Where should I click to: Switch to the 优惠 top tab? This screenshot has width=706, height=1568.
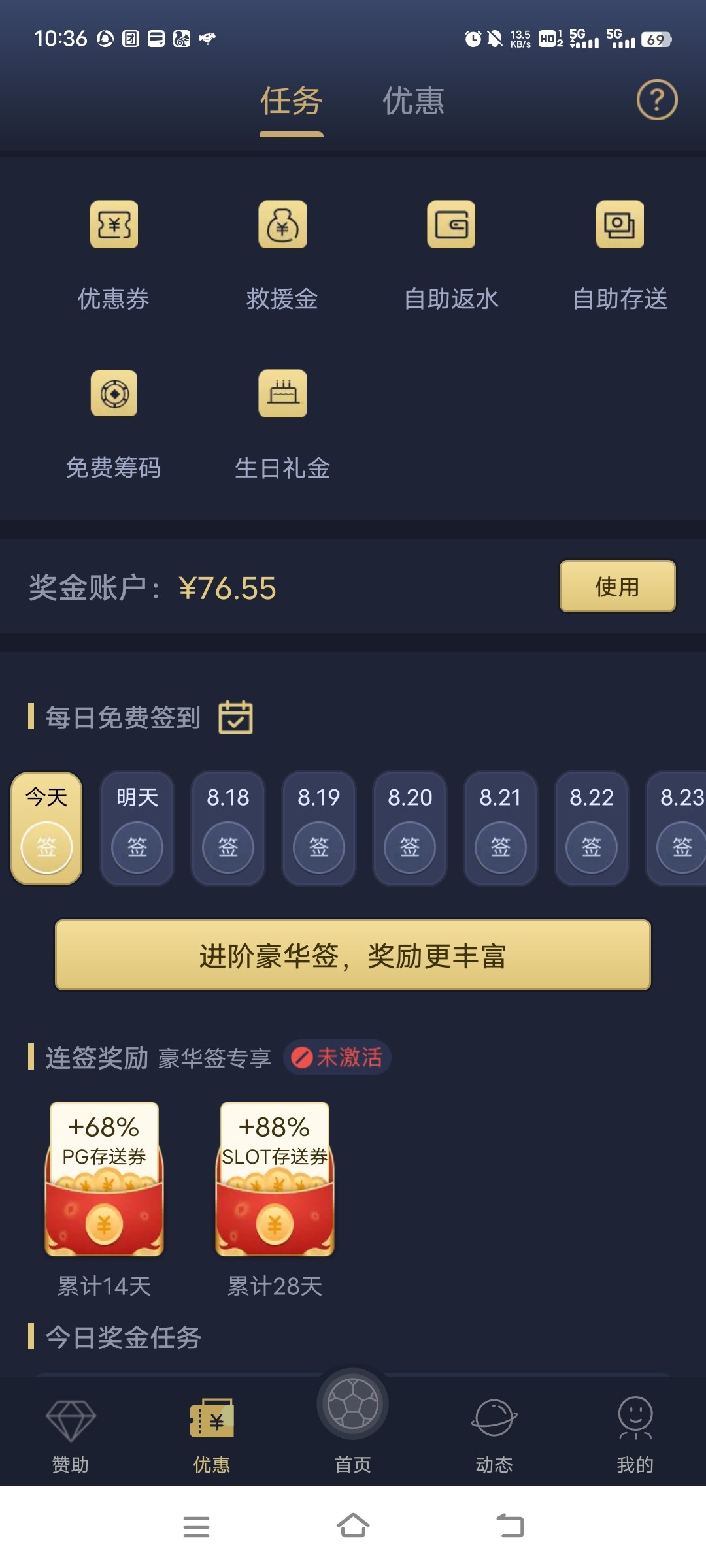tap(413, 101)
